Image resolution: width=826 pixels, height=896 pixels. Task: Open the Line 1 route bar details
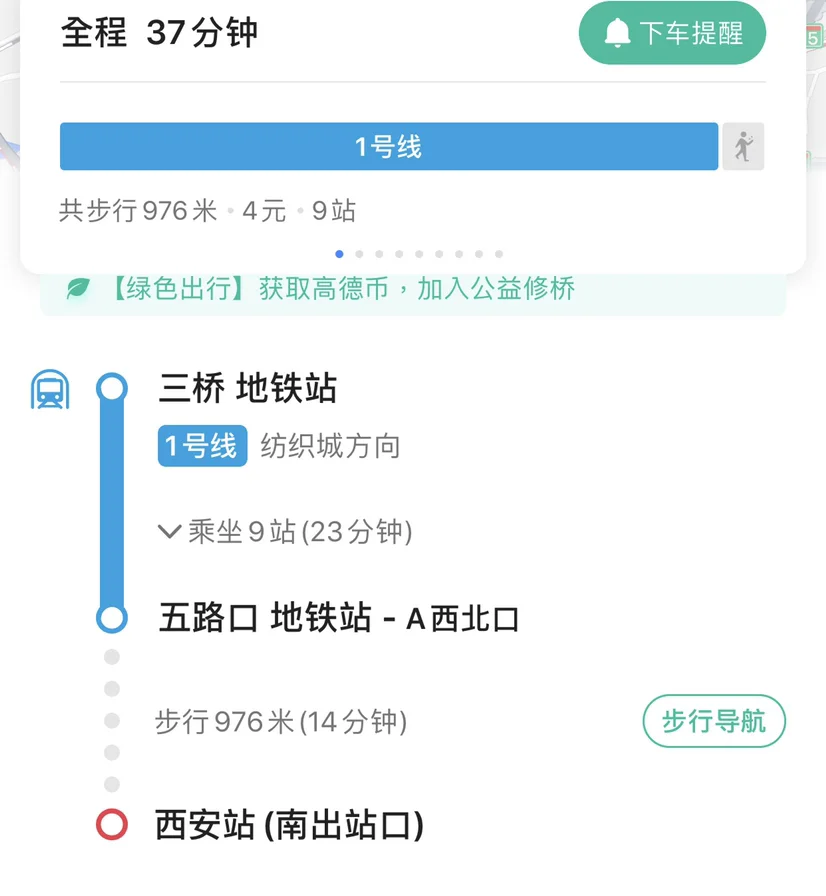point(388,146)
